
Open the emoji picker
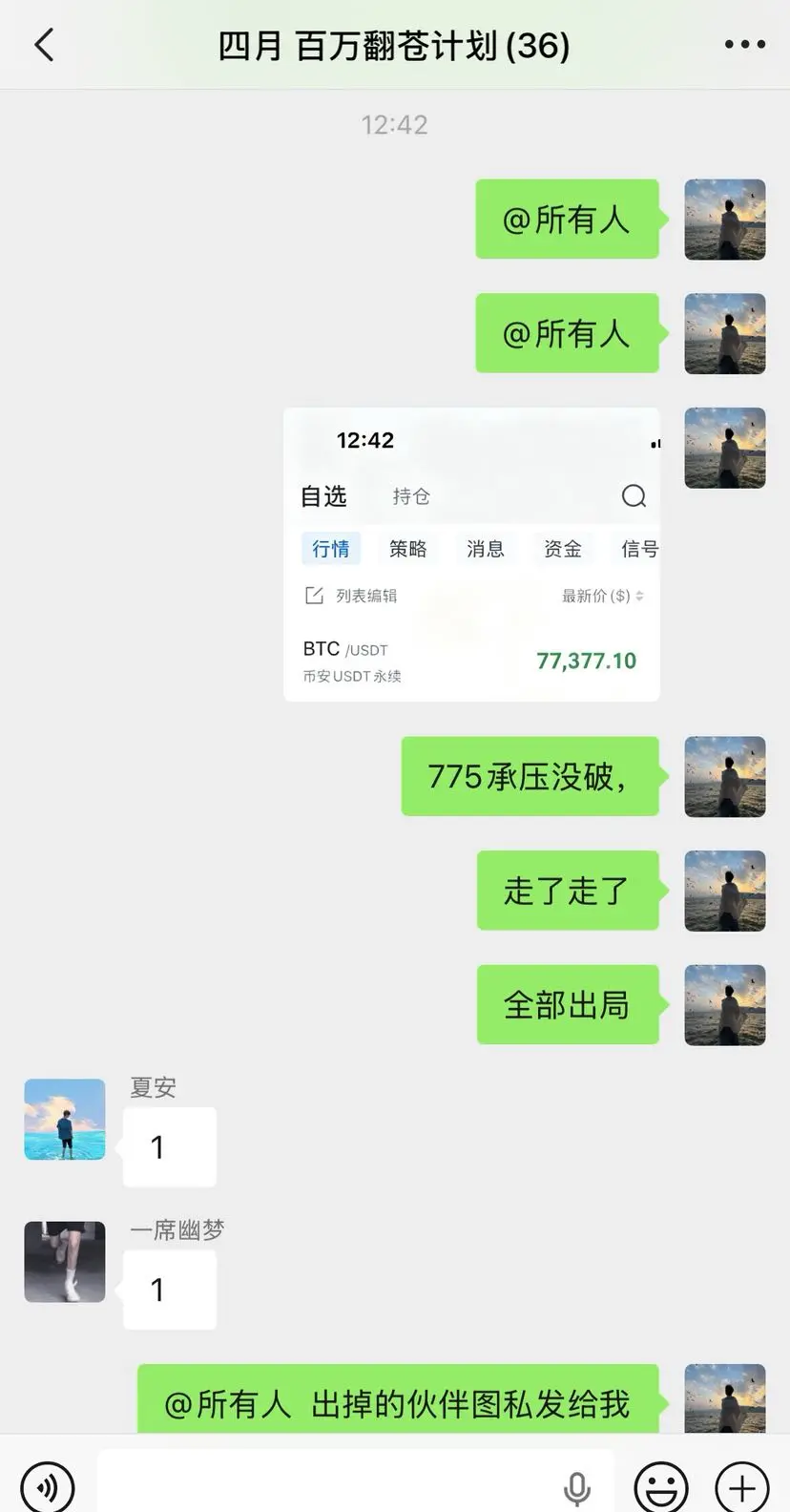click(x=659, y=1486)
